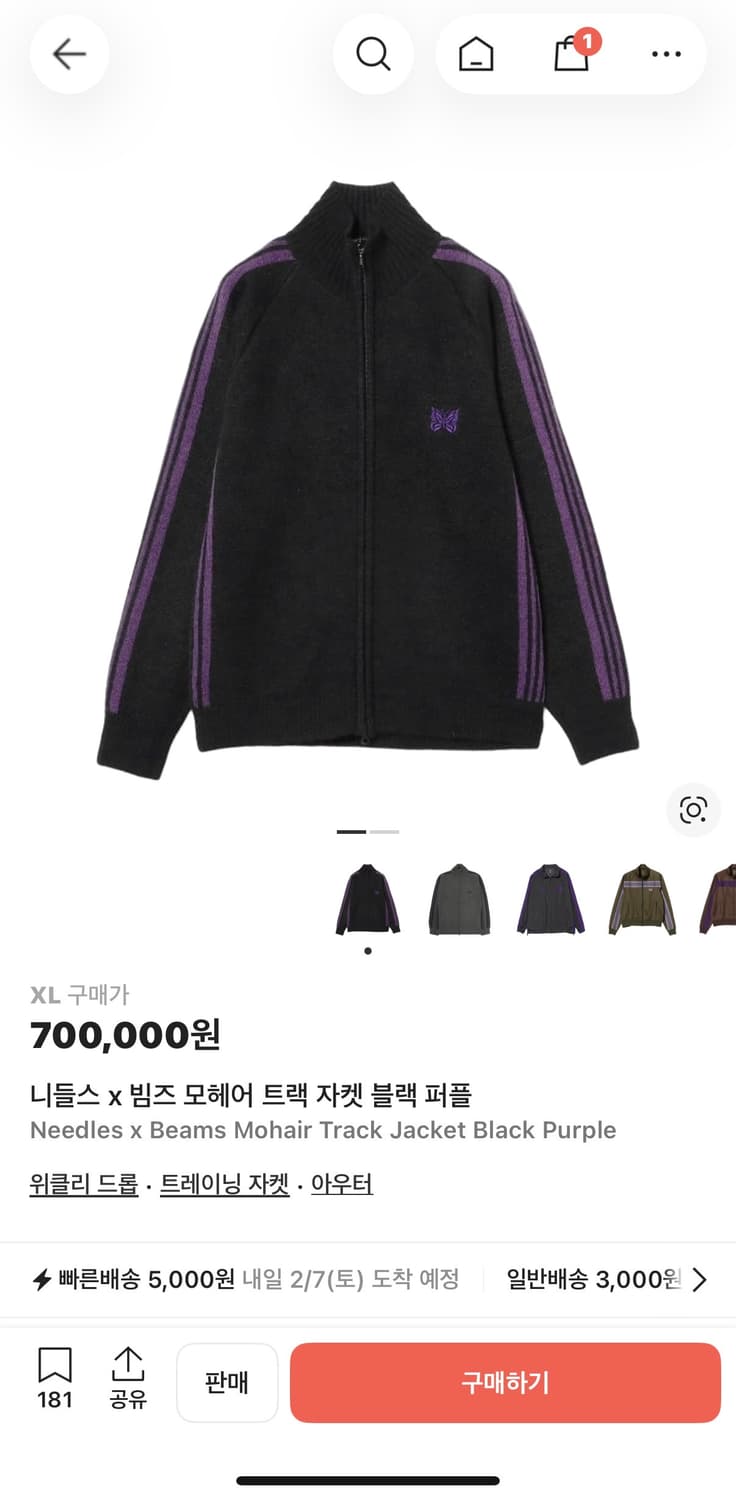
Task: Open the shopping bag with 1 item
Action: [570, 55]
